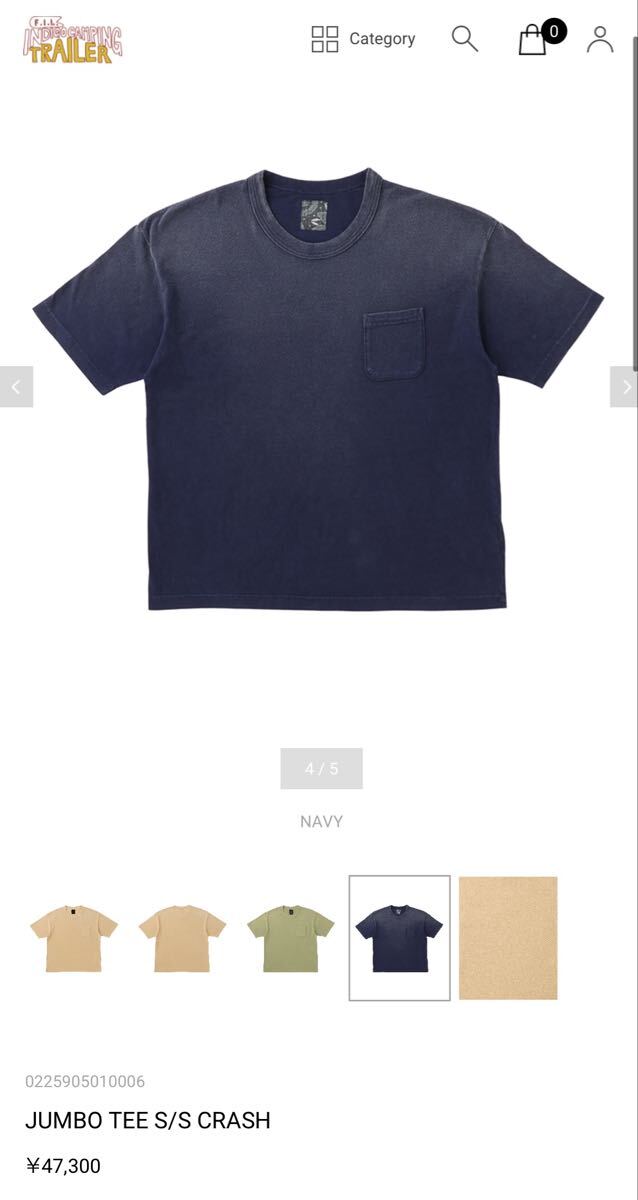Open the search magnifier icon
638x1200 pixels.
[464, 39]
